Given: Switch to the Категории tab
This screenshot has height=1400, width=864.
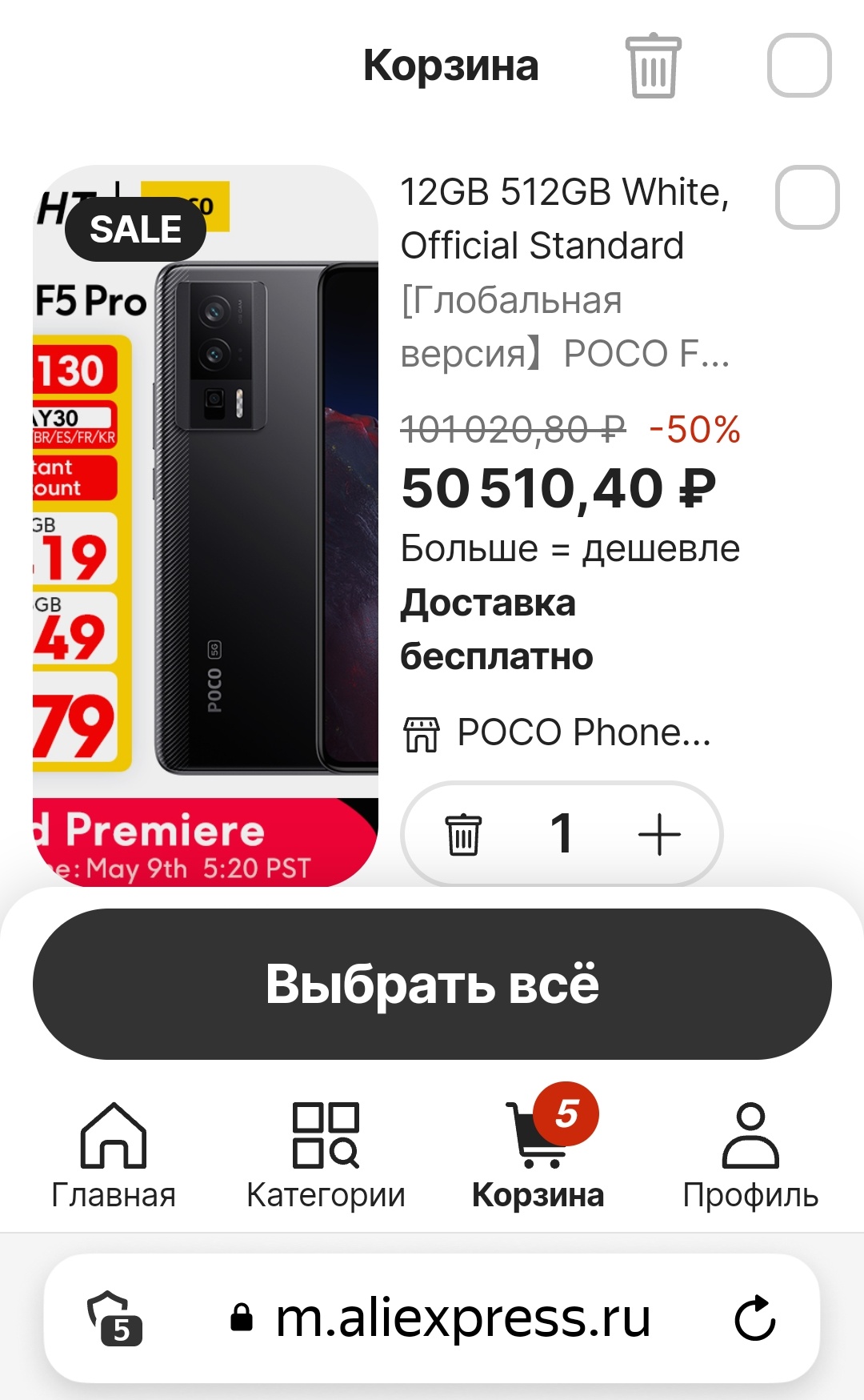Looking at the screenshot, I should coord(326,1156).
